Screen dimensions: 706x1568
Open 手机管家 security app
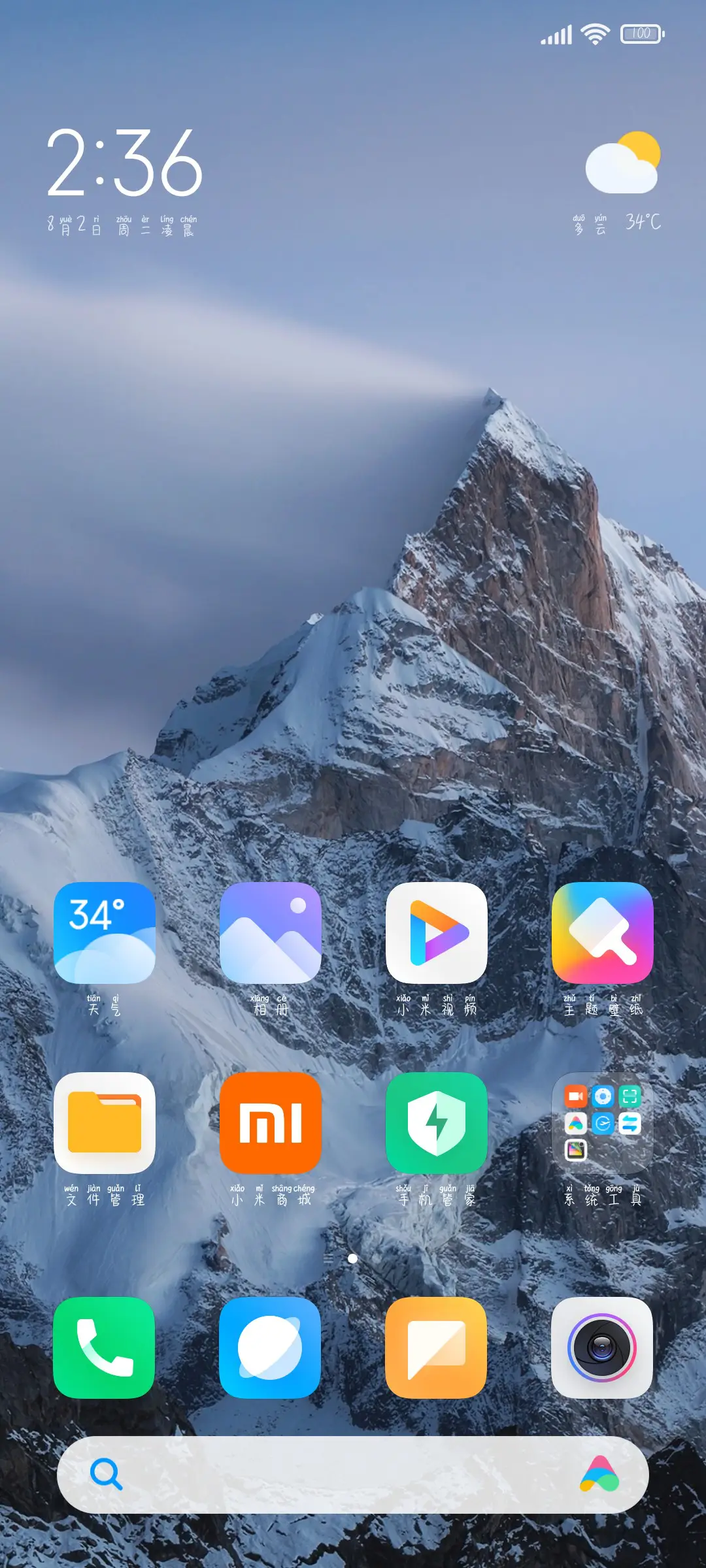pyautogui.click(x=437, y=1122)
